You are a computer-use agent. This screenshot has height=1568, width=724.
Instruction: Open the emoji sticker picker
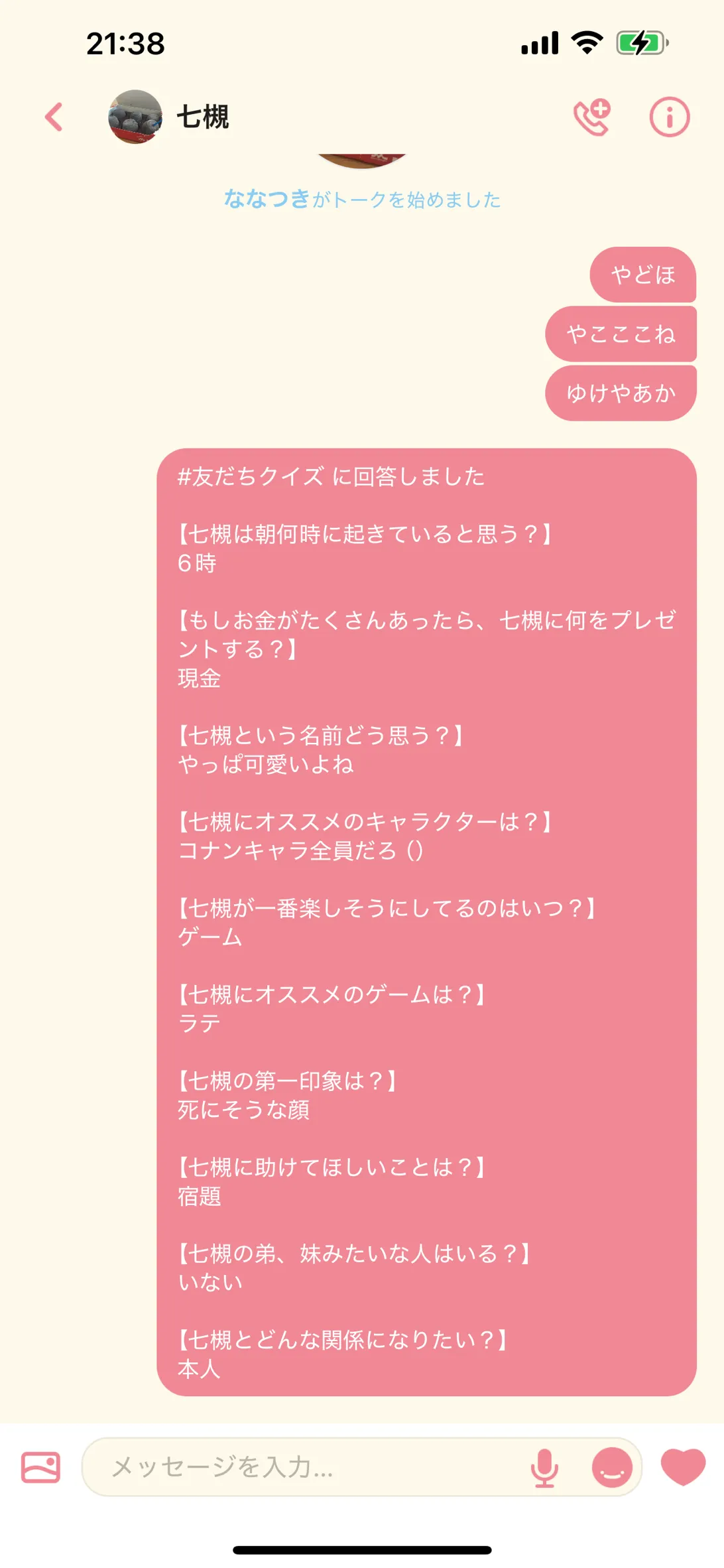coord(612,1467)
